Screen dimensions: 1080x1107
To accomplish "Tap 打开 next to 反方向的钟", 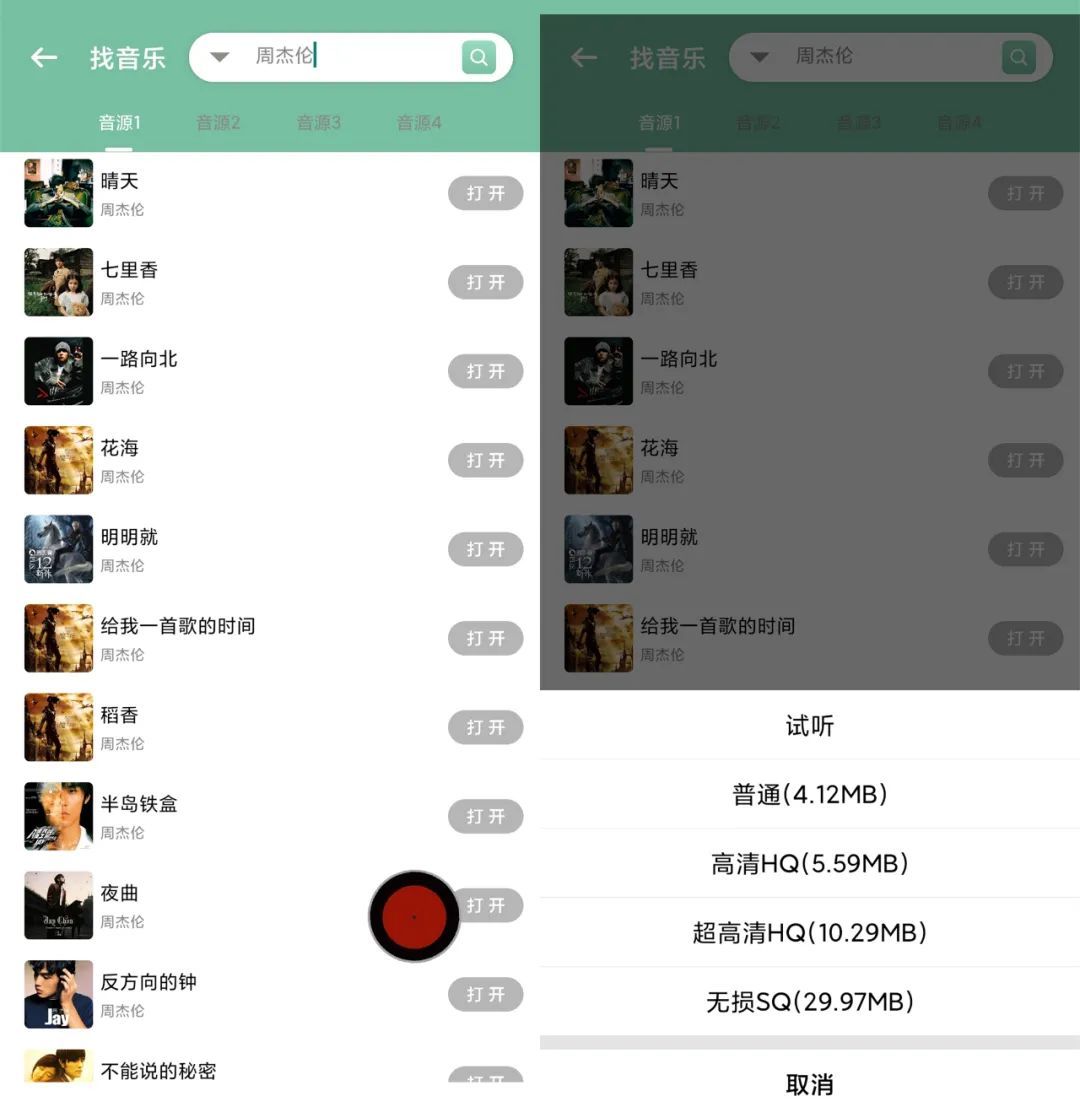I will (485, 994).
